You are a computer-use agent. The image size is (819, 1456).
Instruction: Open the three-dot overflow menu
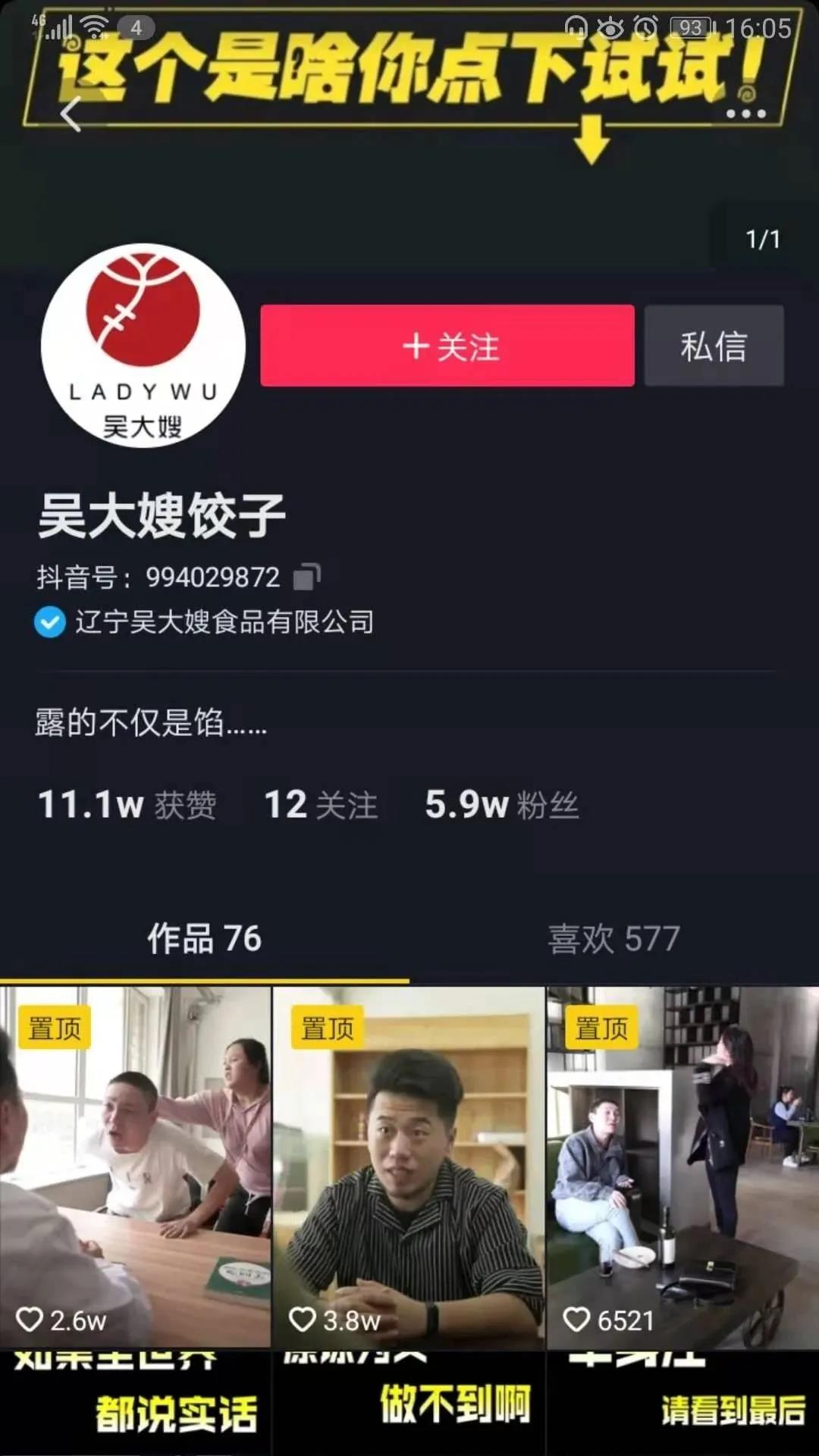pyautogui.click(x=746, y=114)
